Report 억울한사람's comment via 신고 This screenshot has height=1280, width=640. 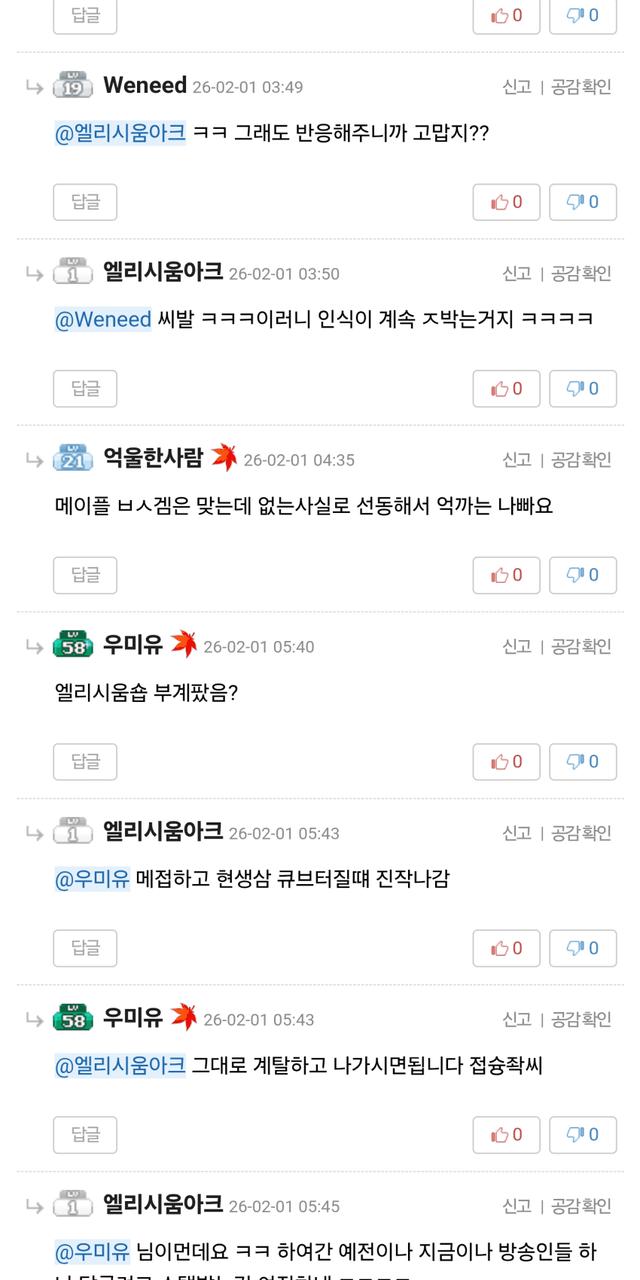pos(516,460)
